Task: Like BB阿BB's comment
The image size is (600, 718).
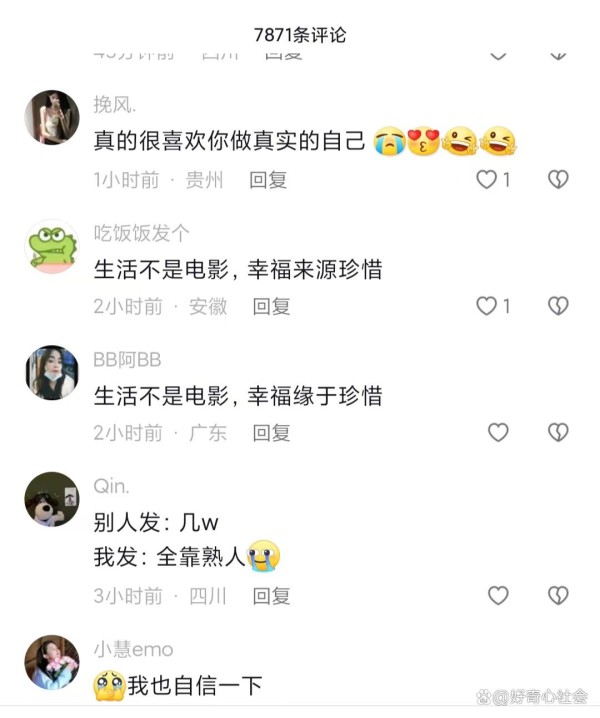Action: click(498, 433)
